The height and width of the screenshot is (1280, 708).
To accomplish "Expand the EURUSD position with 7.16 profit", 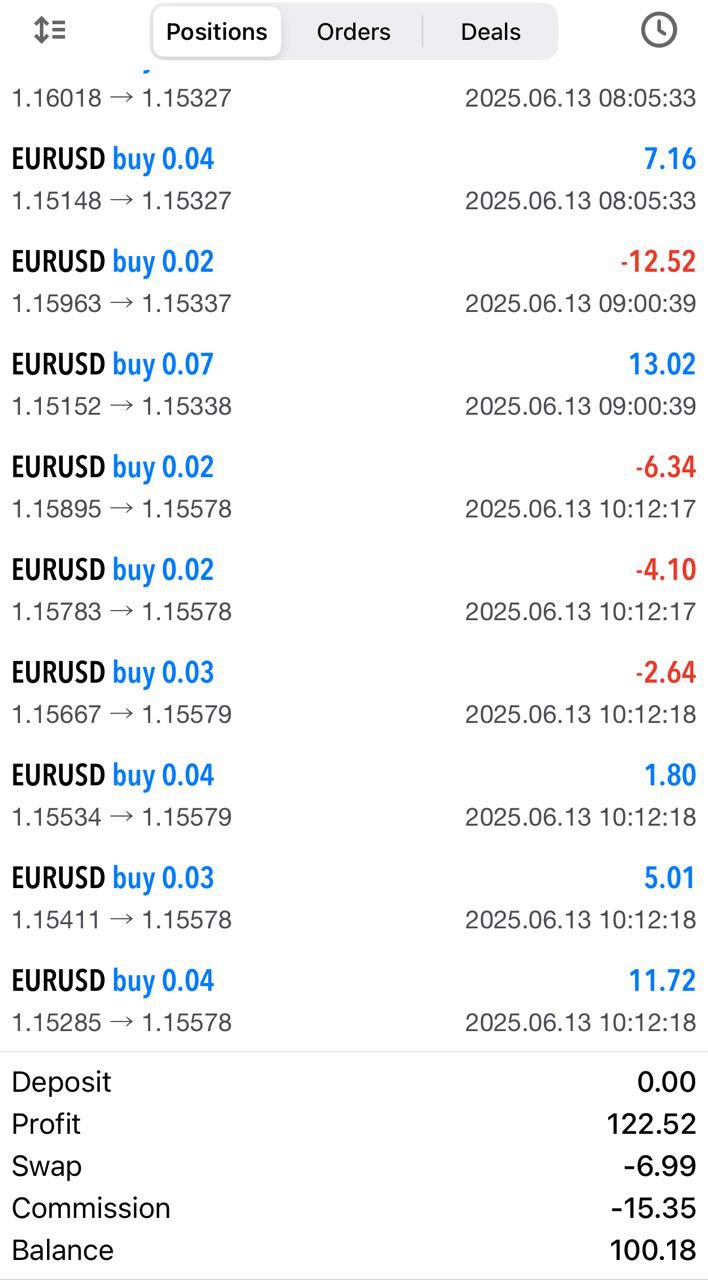I will tap(353, 179).
